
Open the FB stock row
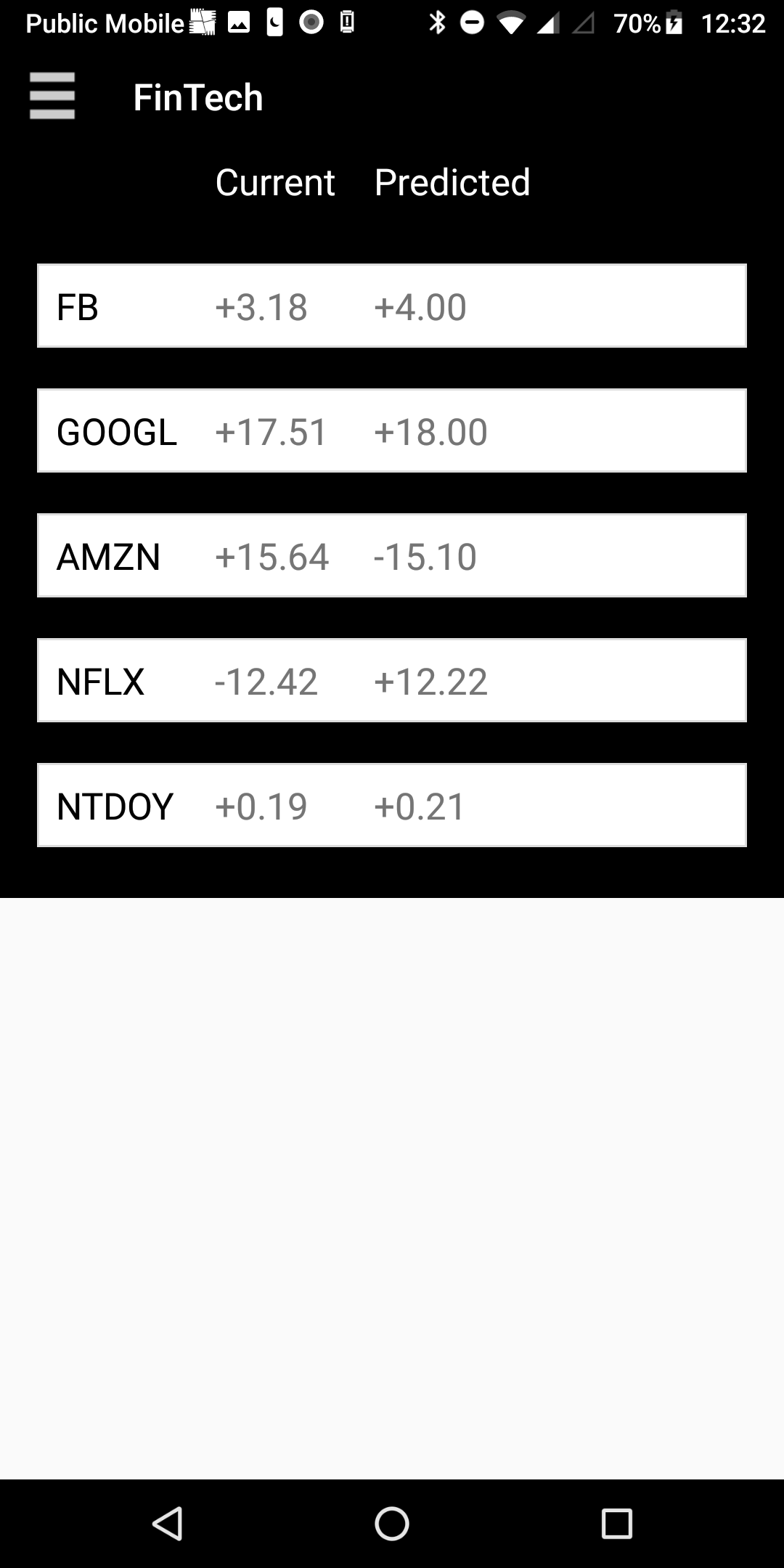pos(392,306)
